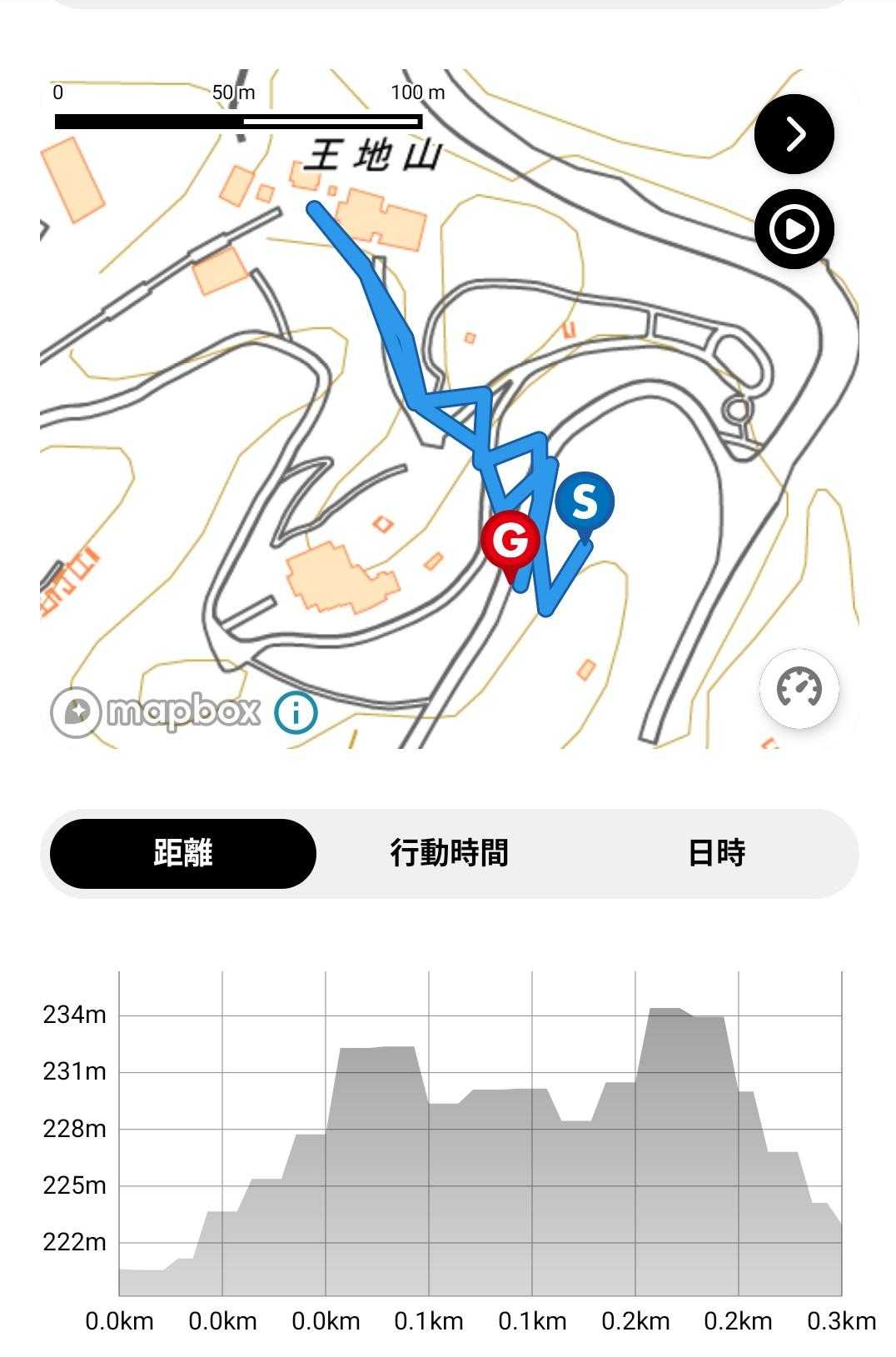The image size is (896, 1357).
Task: Expand the map with the arrow button
Action: [x=794, y=134]
